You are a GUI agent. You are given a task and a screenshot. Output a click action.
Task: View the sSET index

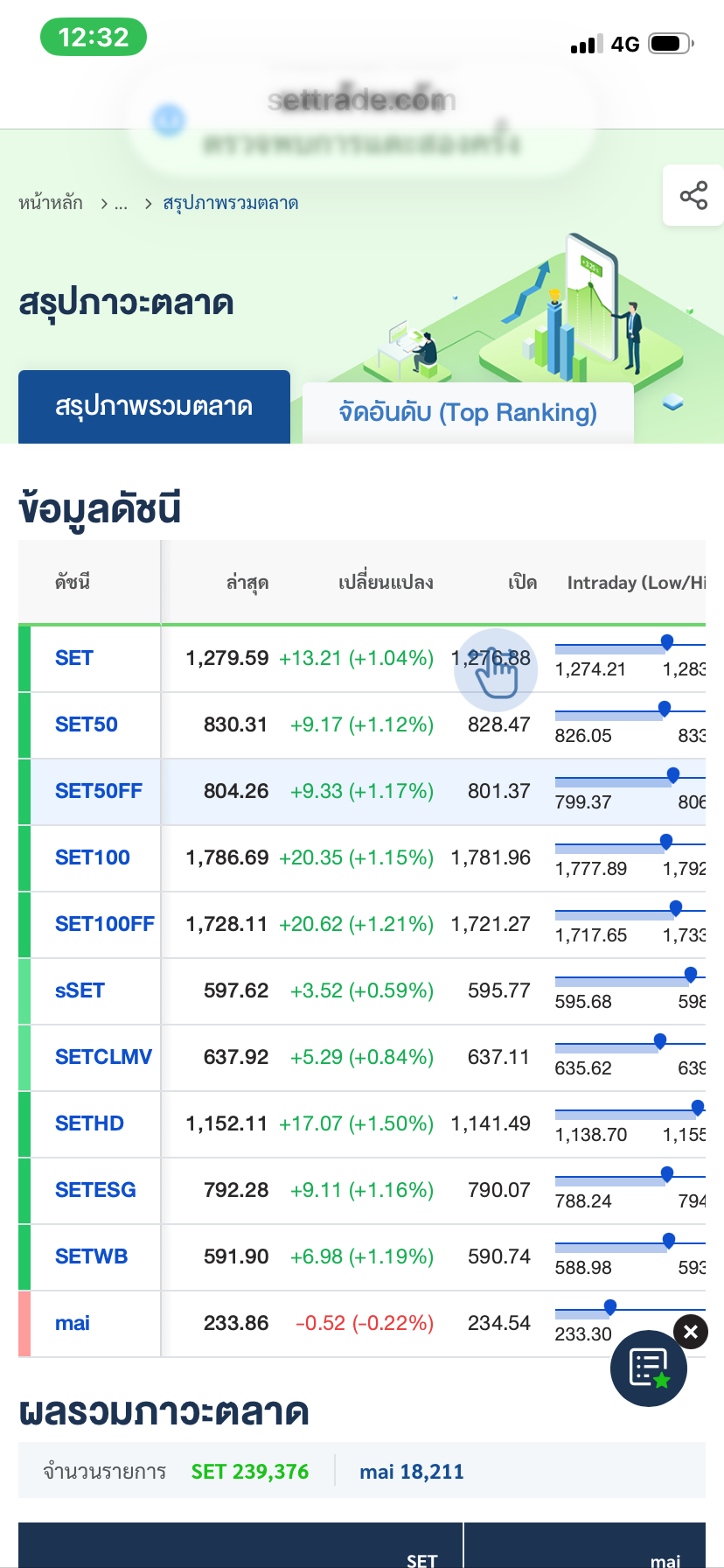coord(80,990)
